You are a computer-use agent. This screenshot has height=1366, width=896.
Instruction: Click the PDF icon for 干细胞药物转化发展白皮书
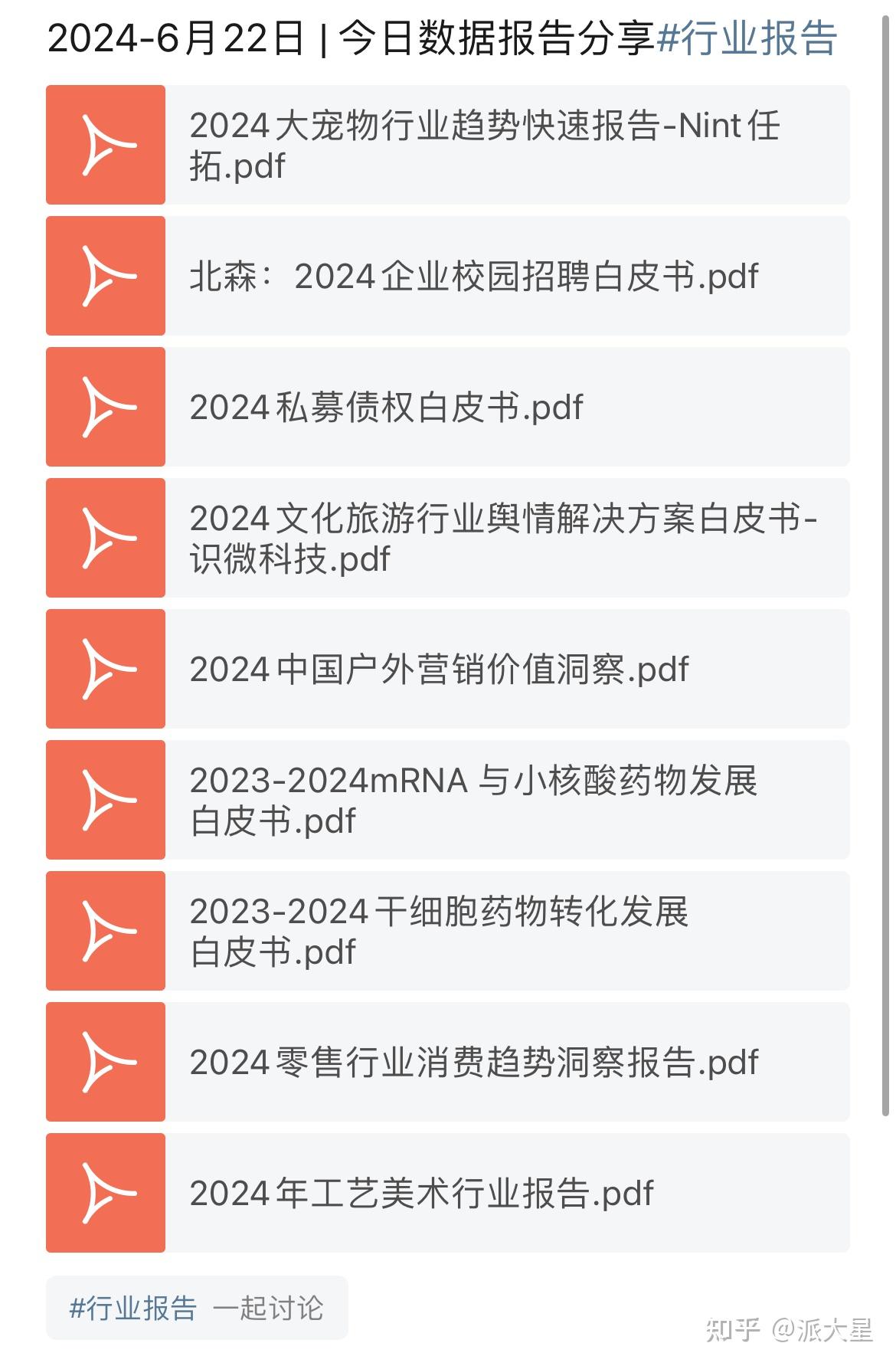coord(105,930)
